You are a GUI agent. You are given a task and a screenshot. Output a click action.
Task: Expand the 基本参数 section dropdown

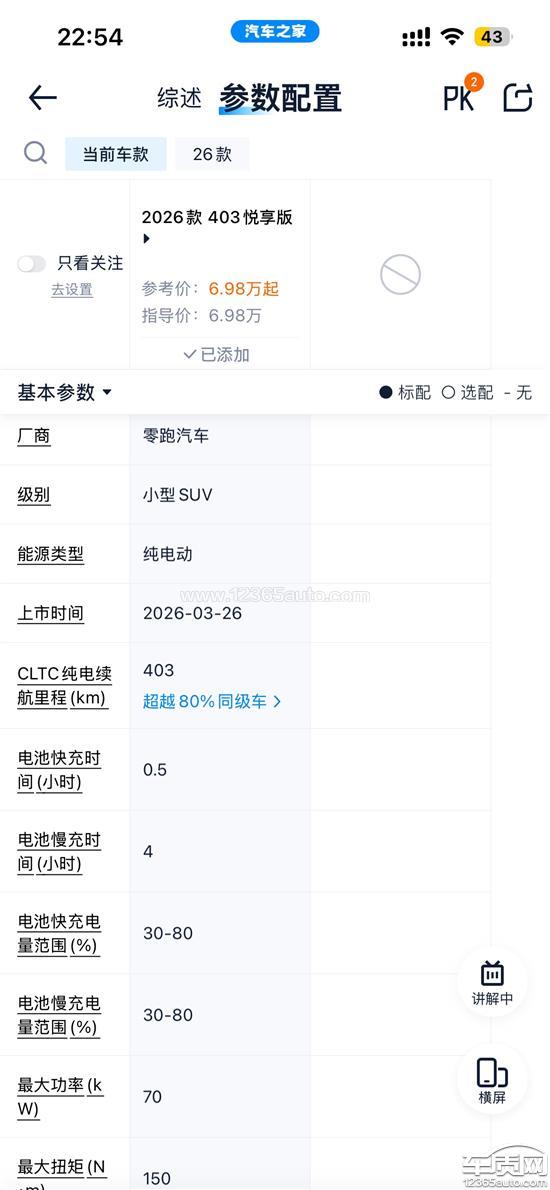(64, 392)
